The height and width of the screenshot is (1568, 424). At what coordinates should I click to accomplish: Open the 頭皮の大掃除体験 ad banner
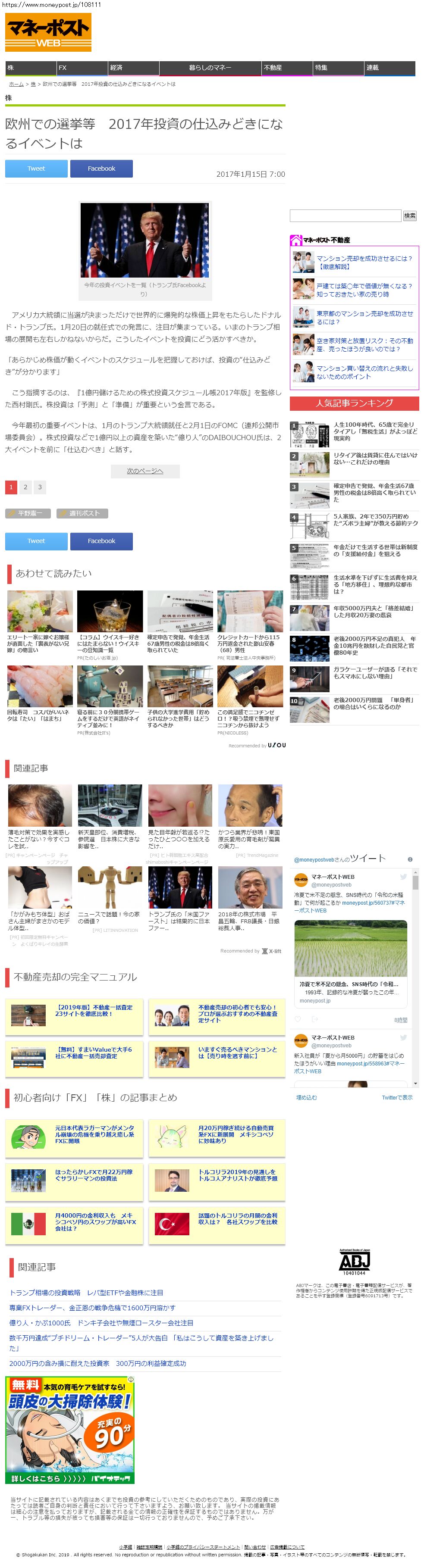70,1430
